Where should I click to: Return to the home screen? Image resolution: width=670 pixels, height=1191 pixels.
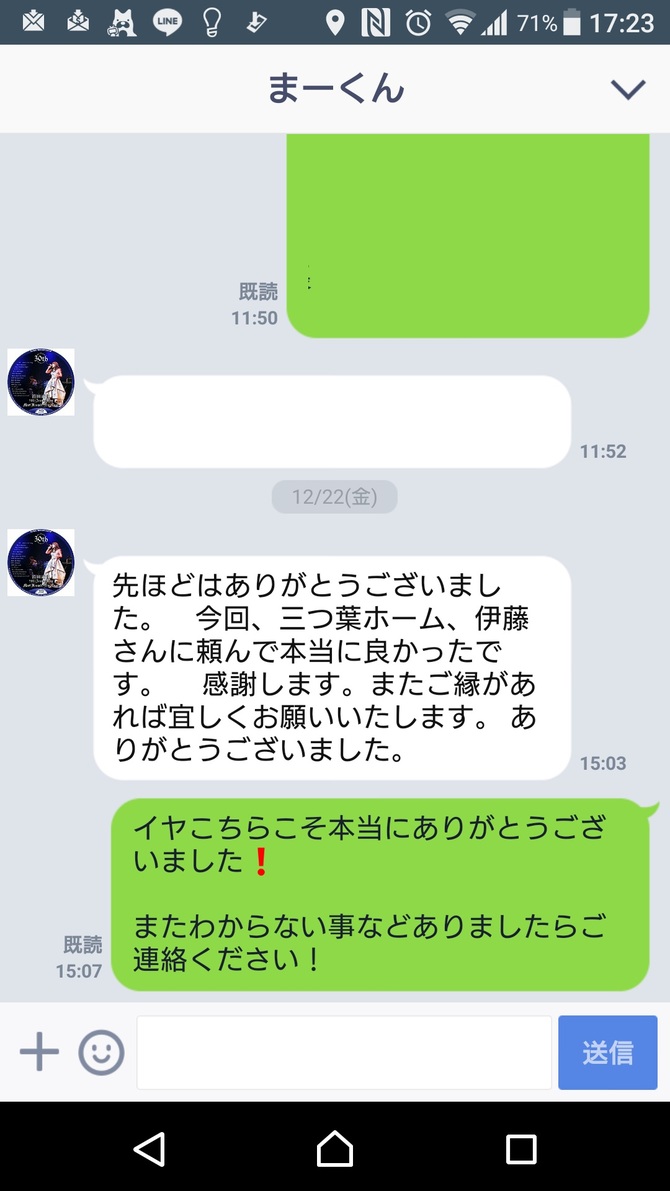[335, 1149]
